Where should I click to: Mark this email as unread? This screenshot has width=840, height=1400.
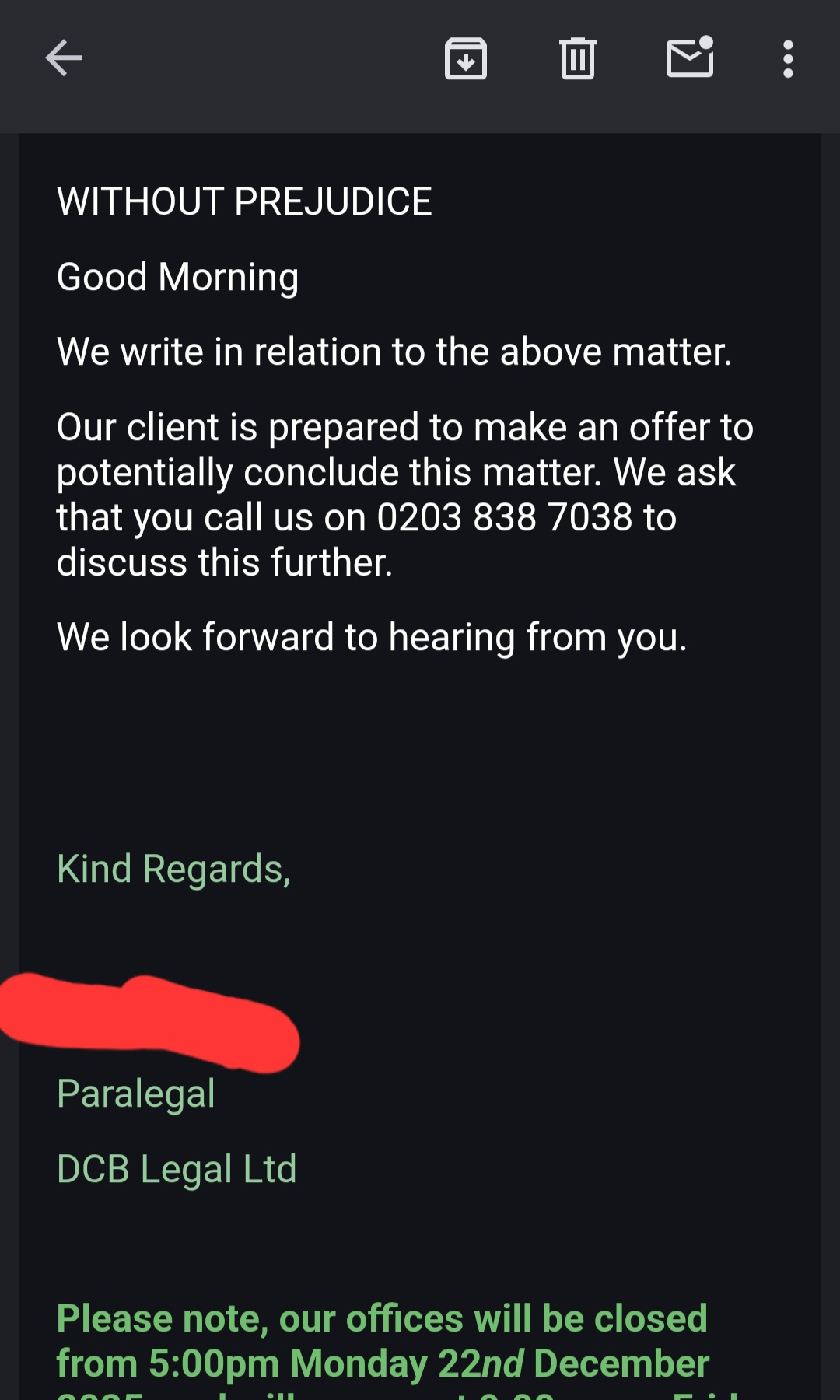click(x=690, y=58)
